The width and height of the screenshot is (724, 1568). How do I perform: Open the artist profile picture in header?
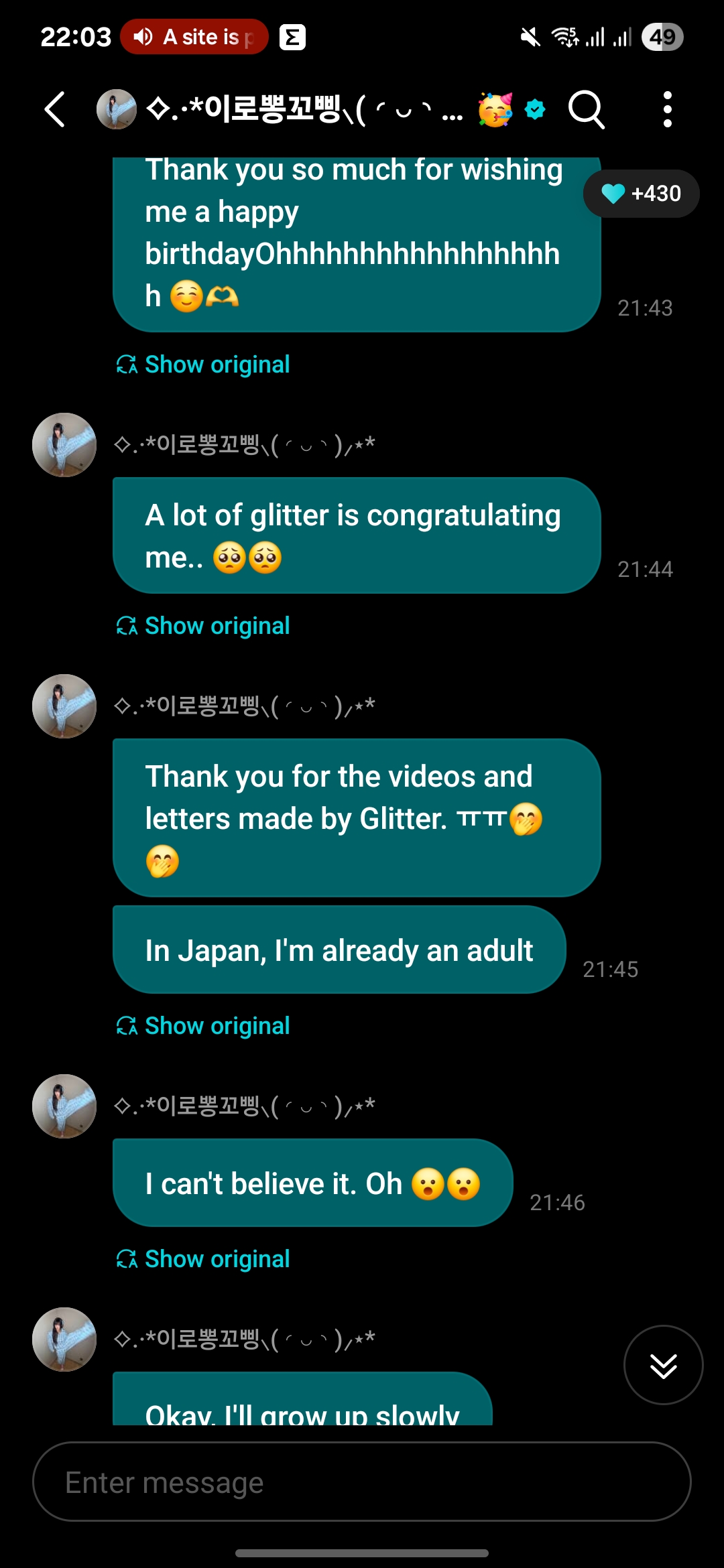click(x=117, y=109)
